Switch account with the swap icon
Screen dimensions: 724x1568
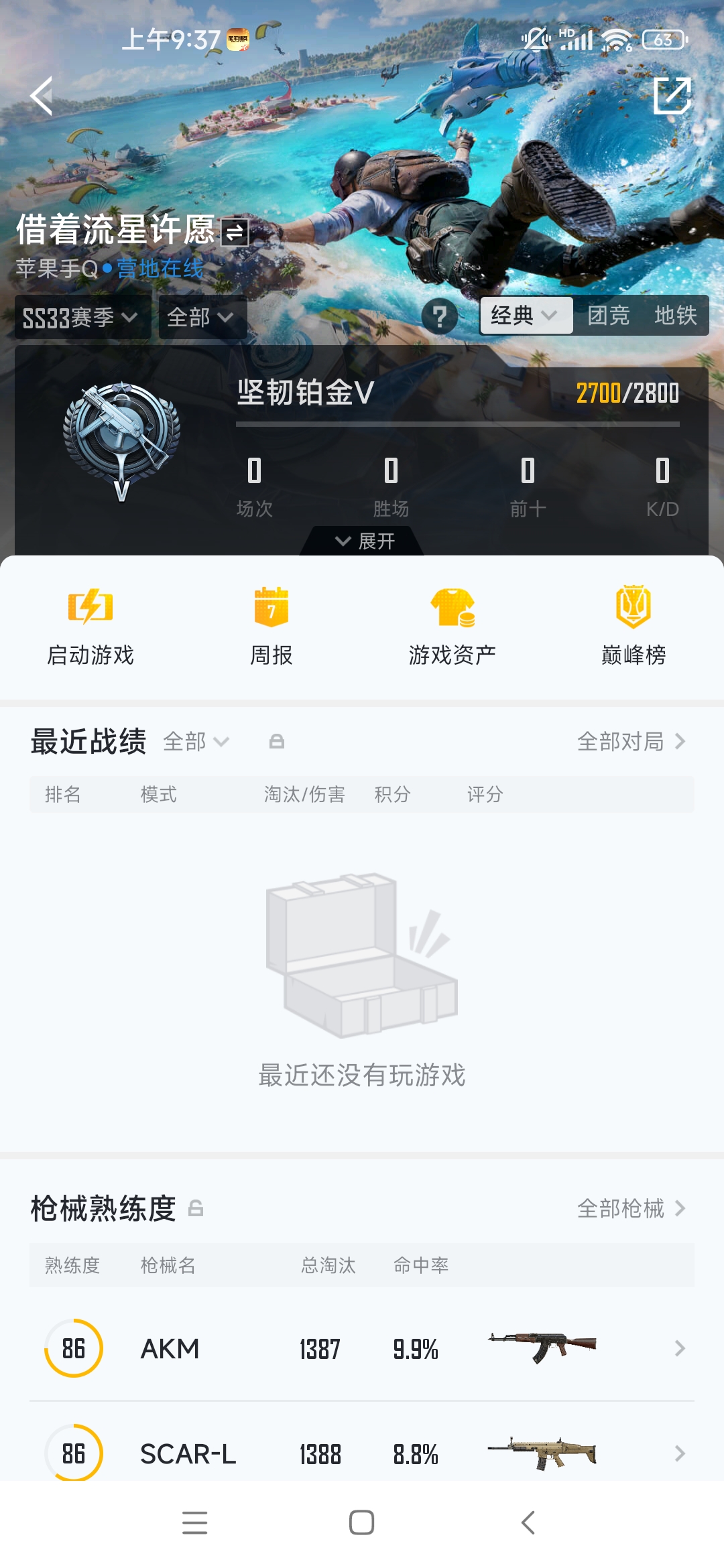235,233
